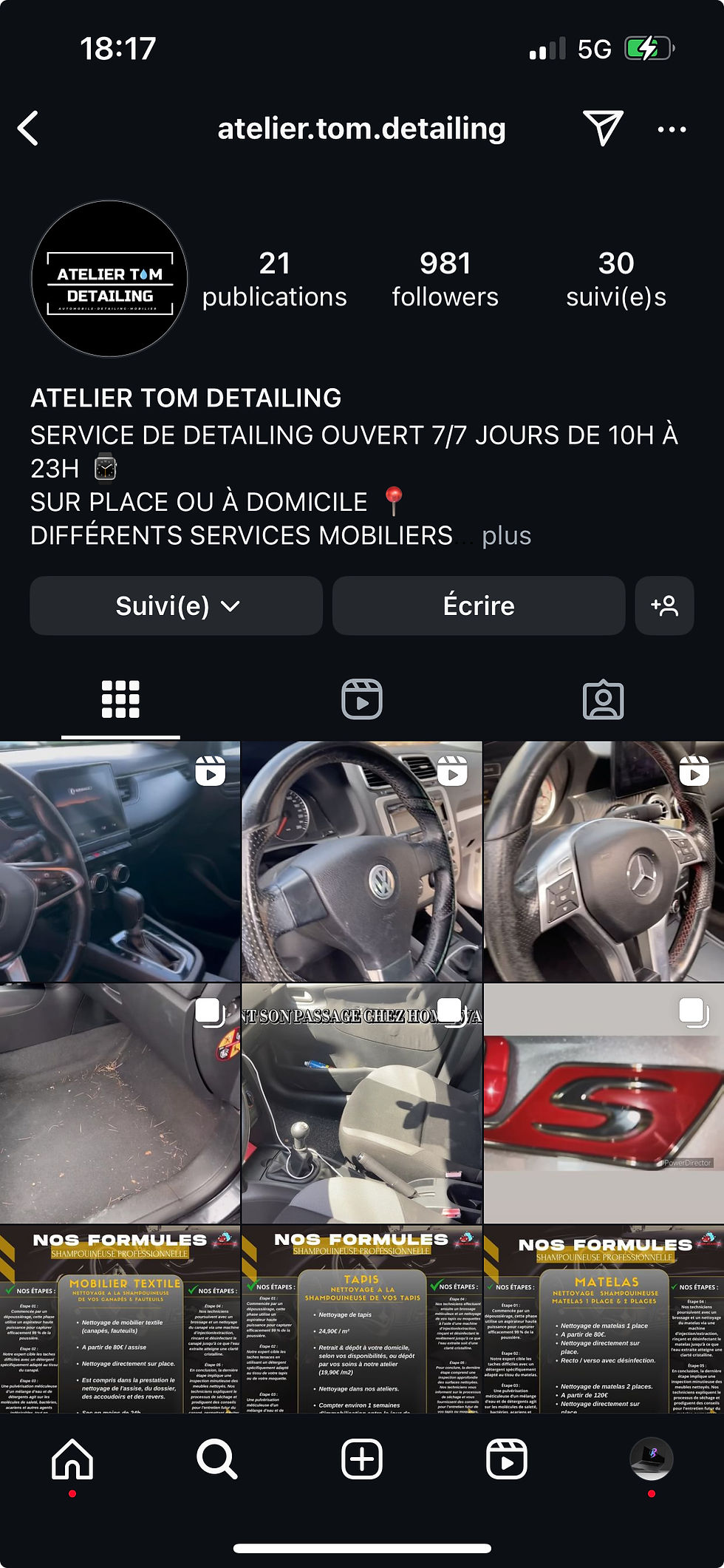Screen dimensions: 724x1568
Task: Switch to the tagged photos tab
Action: (x=603, y=699)
